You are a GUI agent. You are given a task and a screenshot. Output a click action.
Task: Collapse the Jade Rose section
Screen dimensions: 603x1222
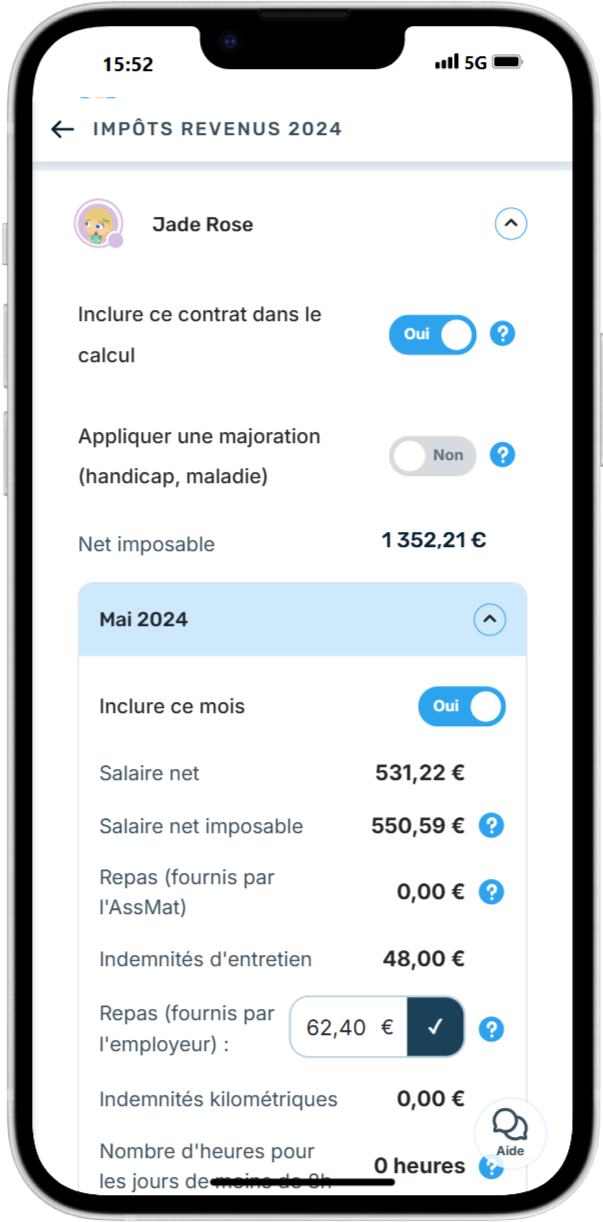pos(511,224)
